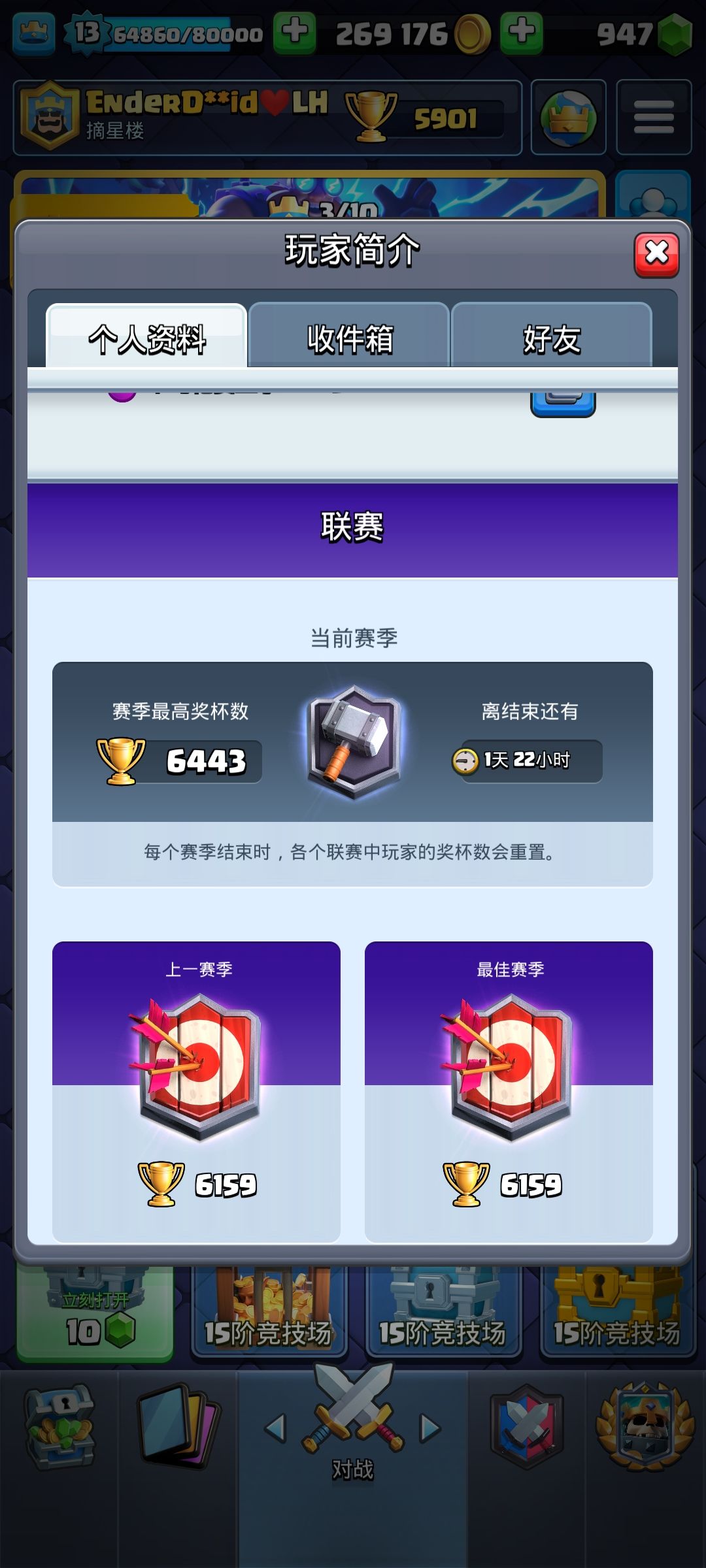Switch to the 收件箱 inbox tab
This screenshot has height=1568, width=706.
click(x=349, y=337)
